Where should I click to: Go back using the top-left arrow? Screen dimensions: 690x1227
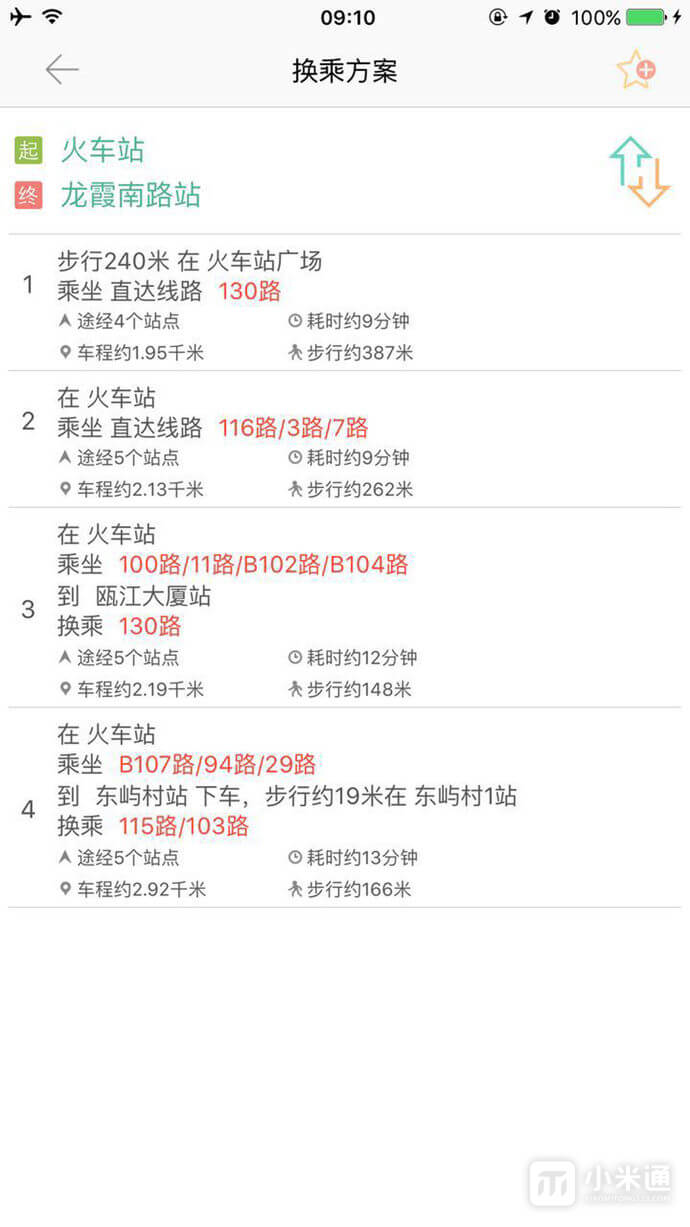click(x=62, y=70)
